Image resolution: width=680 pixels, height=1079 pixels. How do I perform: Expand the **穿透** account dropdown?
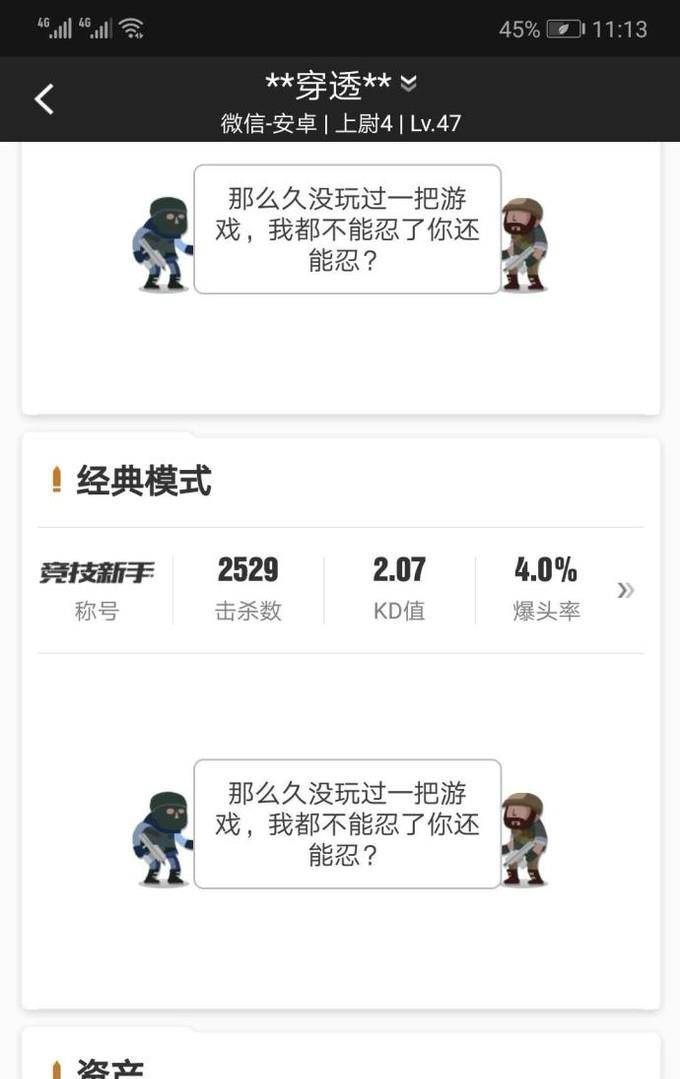(x=408, y=83)
